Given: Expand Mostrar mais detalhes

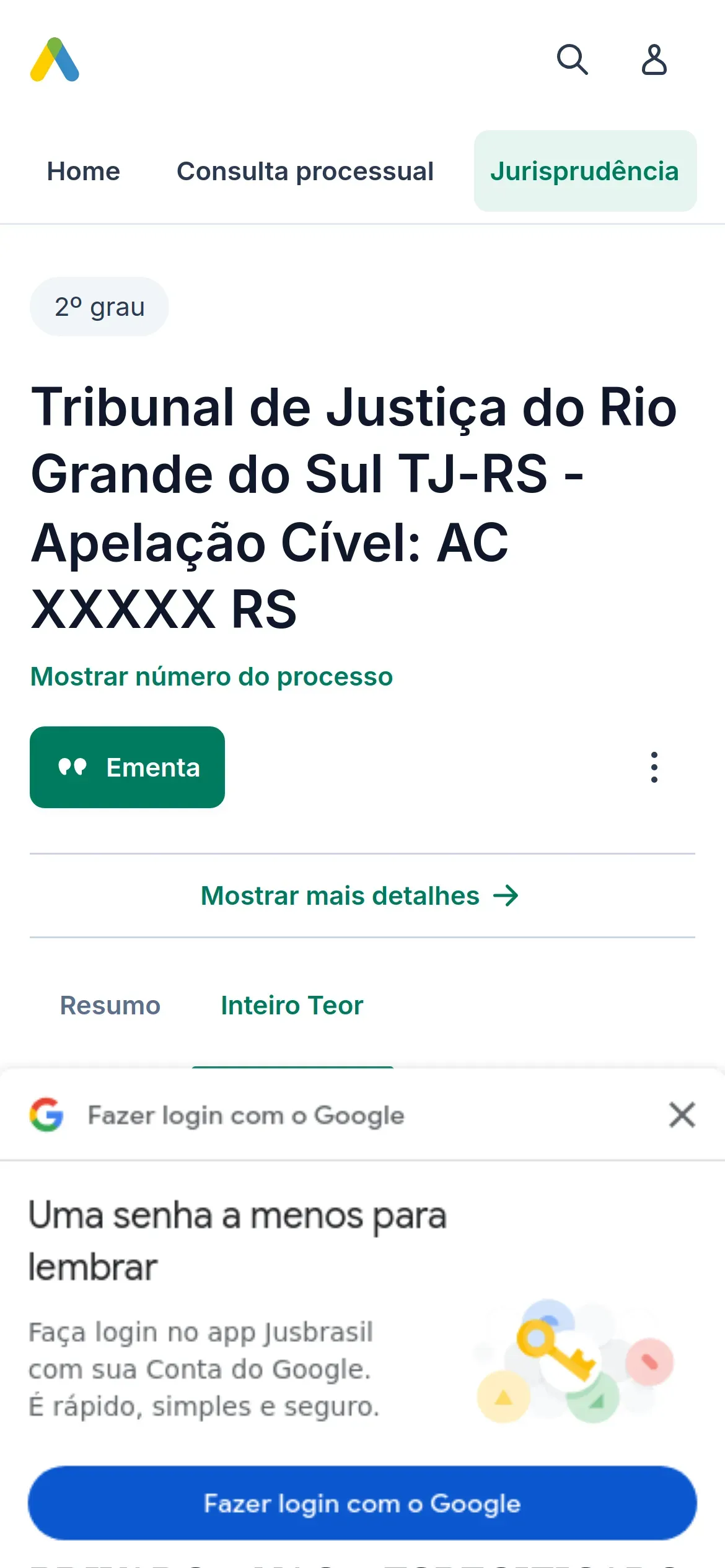Looking at the screenshot, I should (360, 896).
